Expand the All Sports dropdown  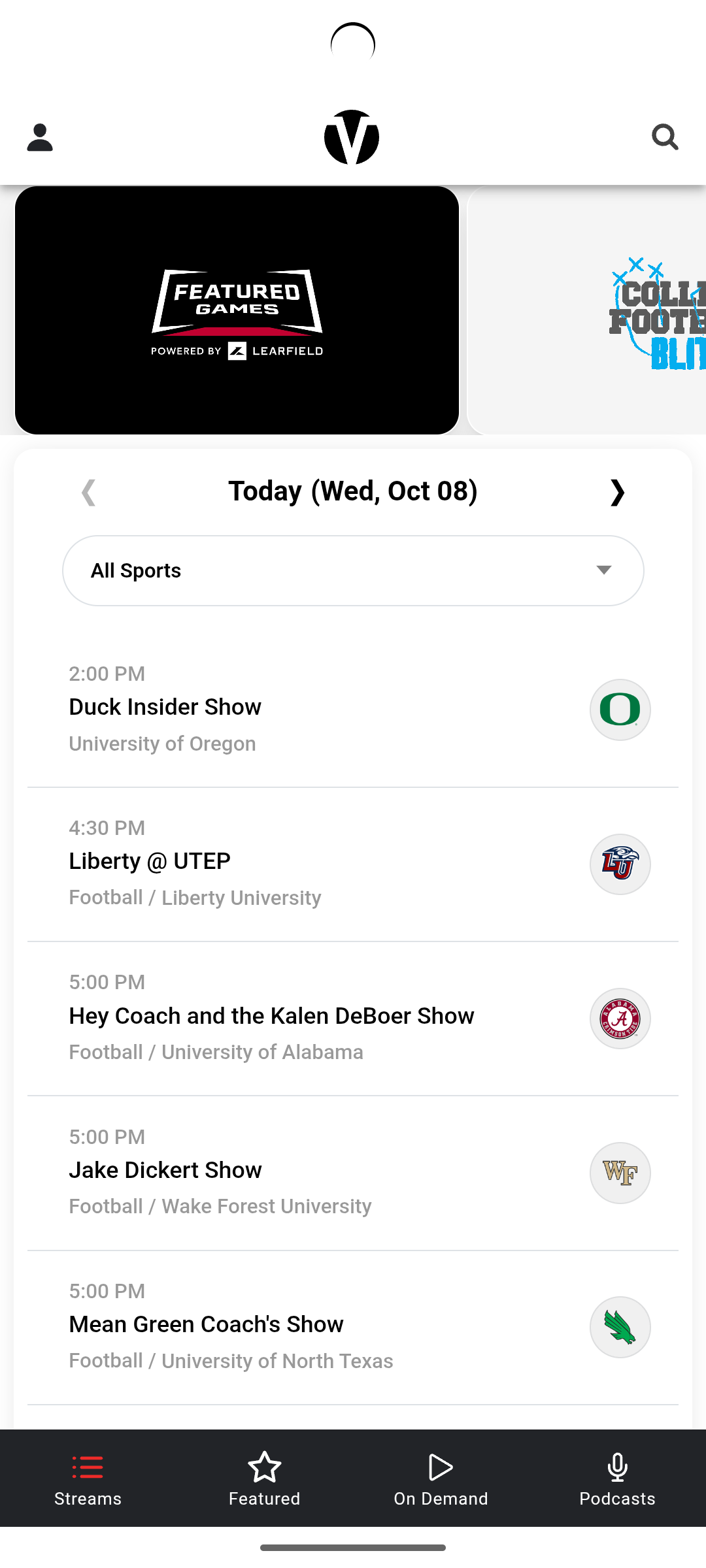tap(353, 570)
